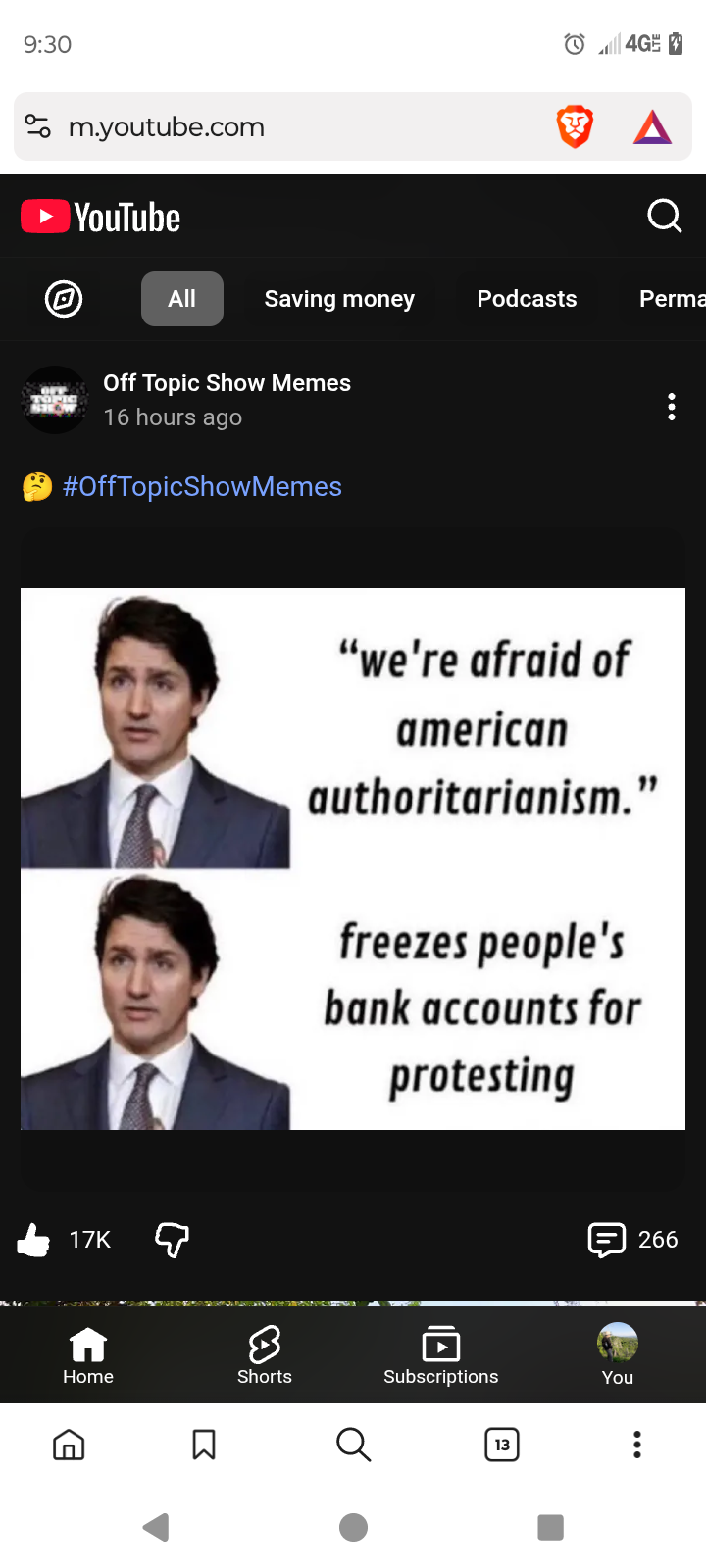The height and width of the screenshot is (1568, 706).
Task: Select the Saving money chip
Action: click(339, 299)
